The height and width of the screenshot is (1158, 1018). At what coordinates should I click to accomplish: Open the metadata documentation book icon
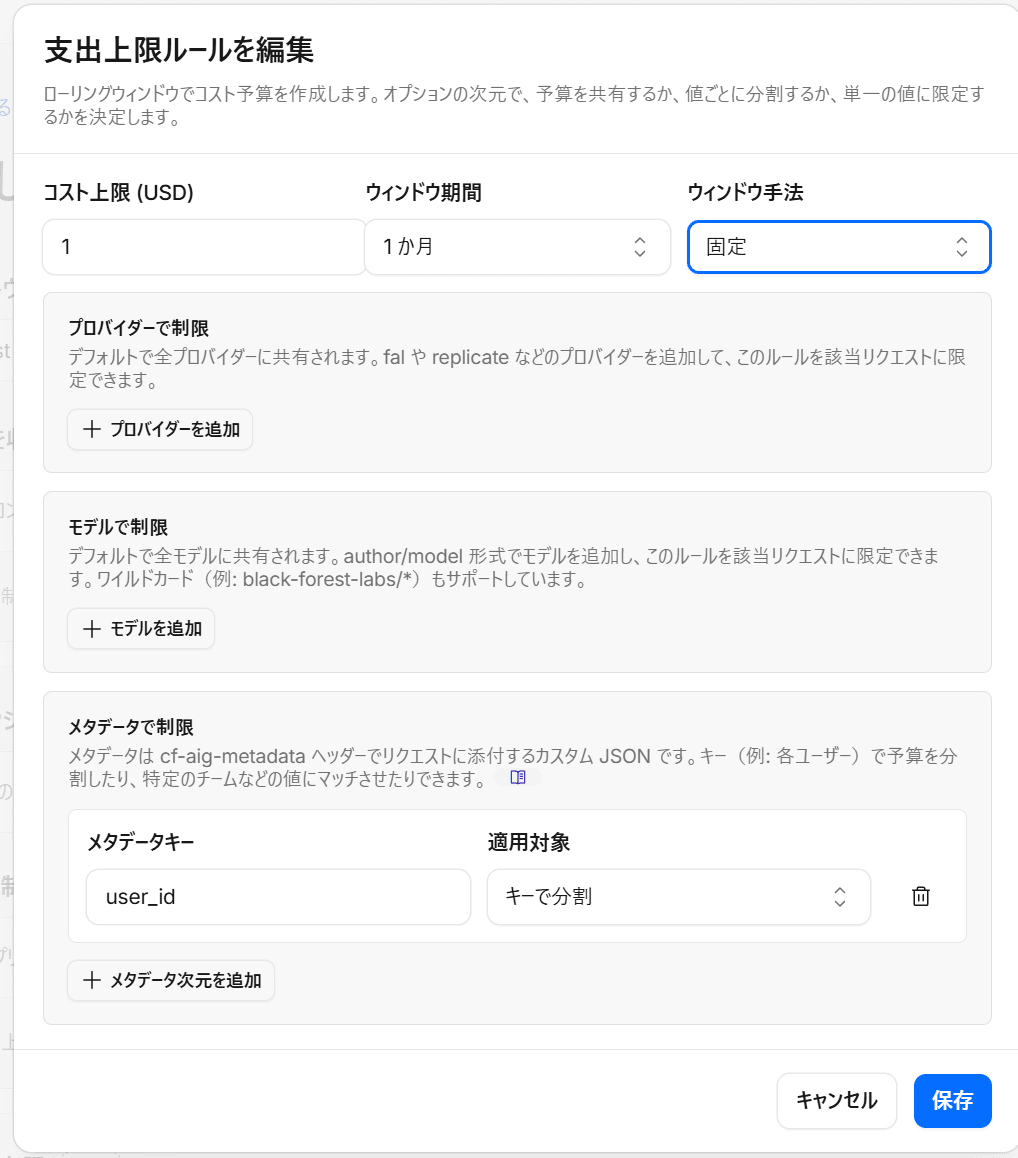pos(518,778)
